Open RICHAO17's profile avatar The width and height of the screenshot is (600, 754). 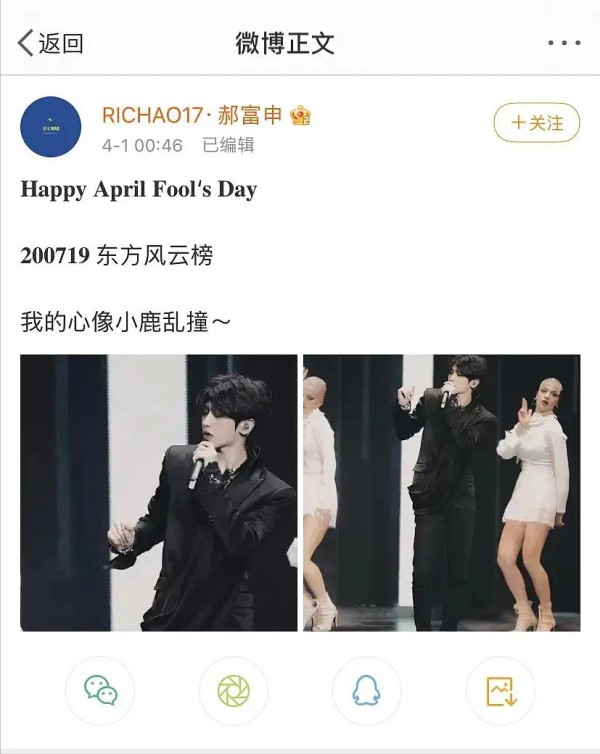[51, 127]
